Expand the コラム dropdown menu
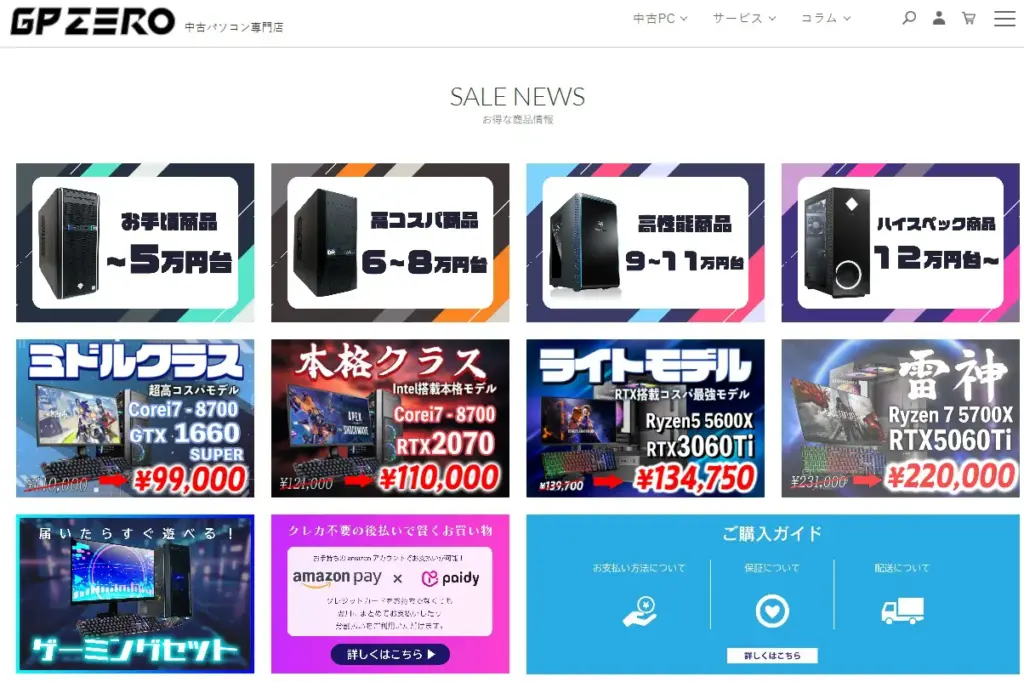1024x682 pixels. (x=825, y=18)
